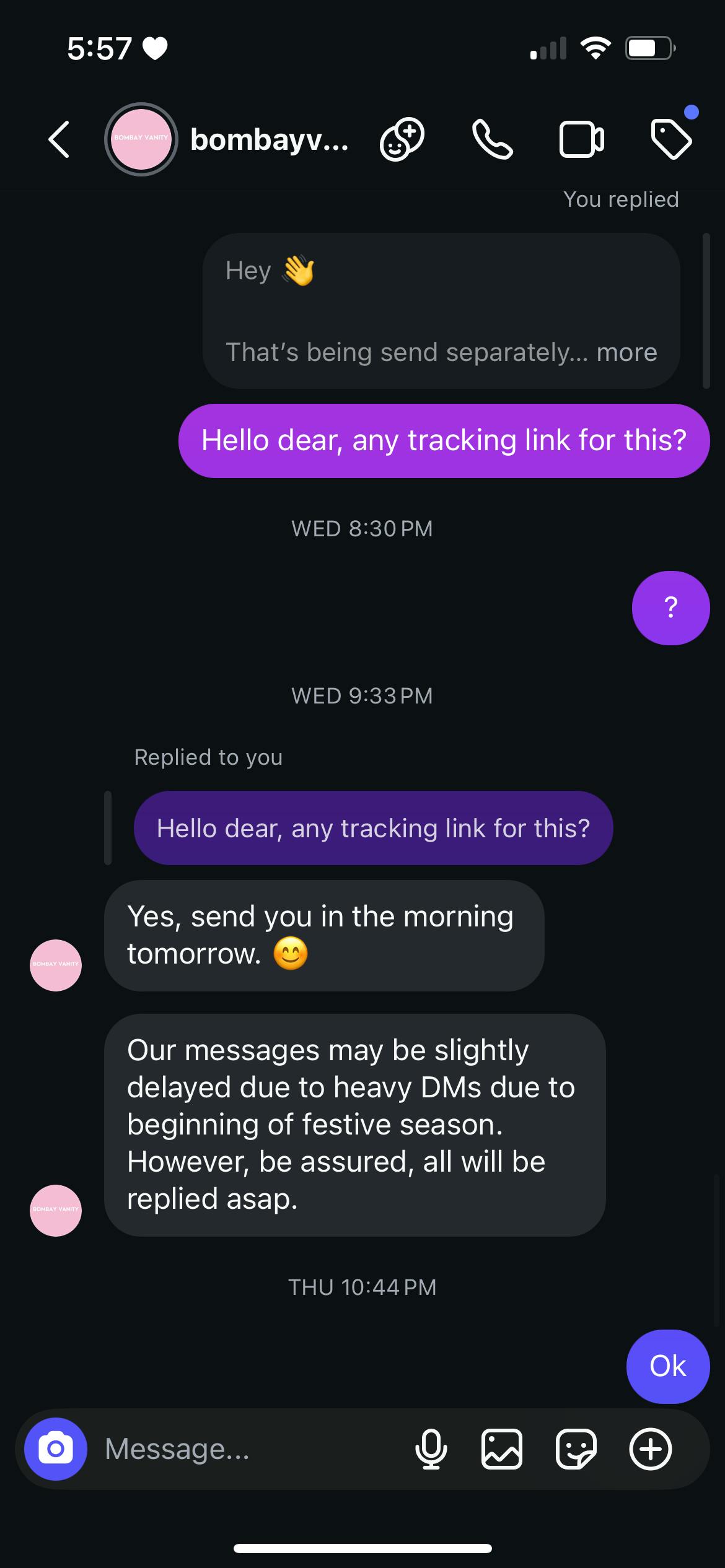Jump to the quoted tracking link message
Viewport: 725px width, 1568px height.
tap(374, 828)
